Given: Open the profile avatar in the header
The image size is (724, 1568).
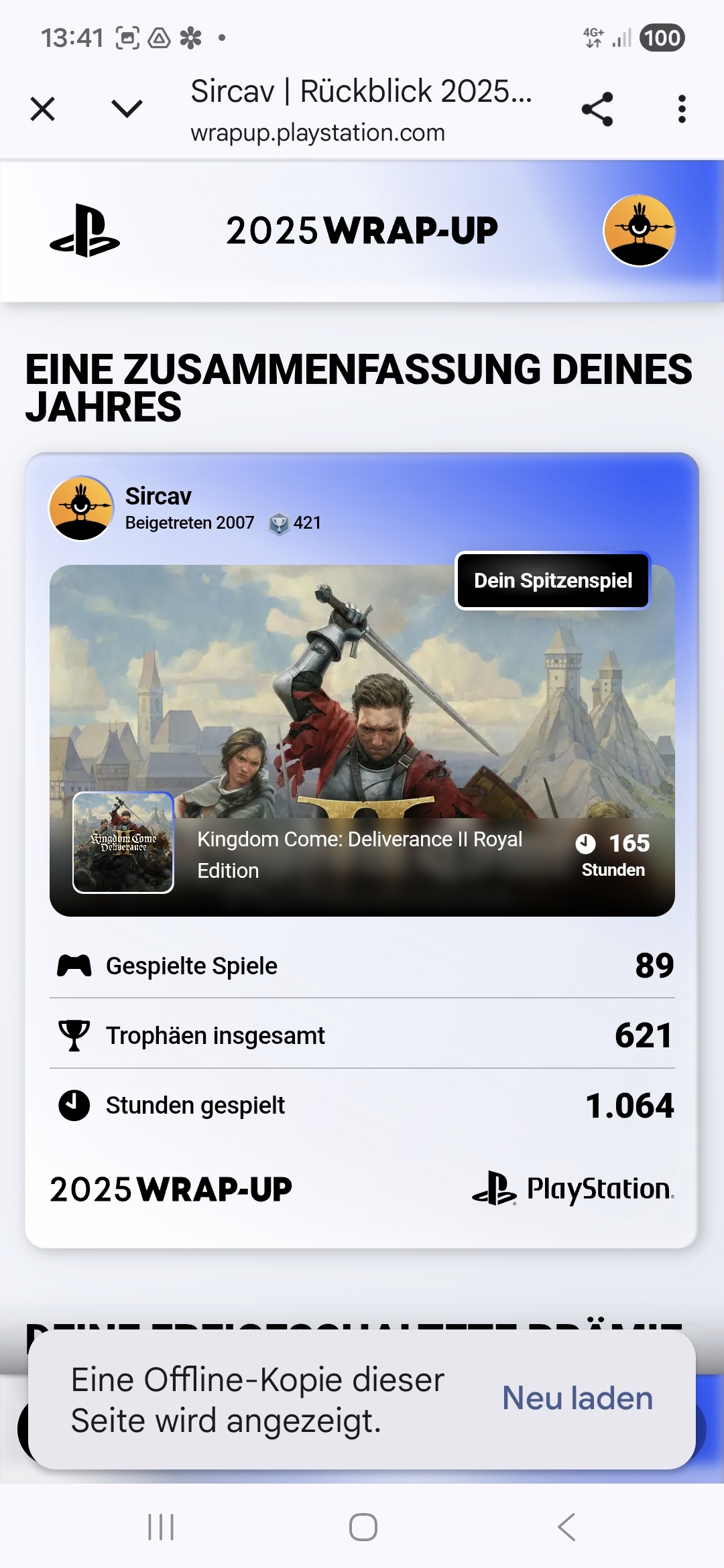Looking at the screenshot, I should click(x=639, y=231).
